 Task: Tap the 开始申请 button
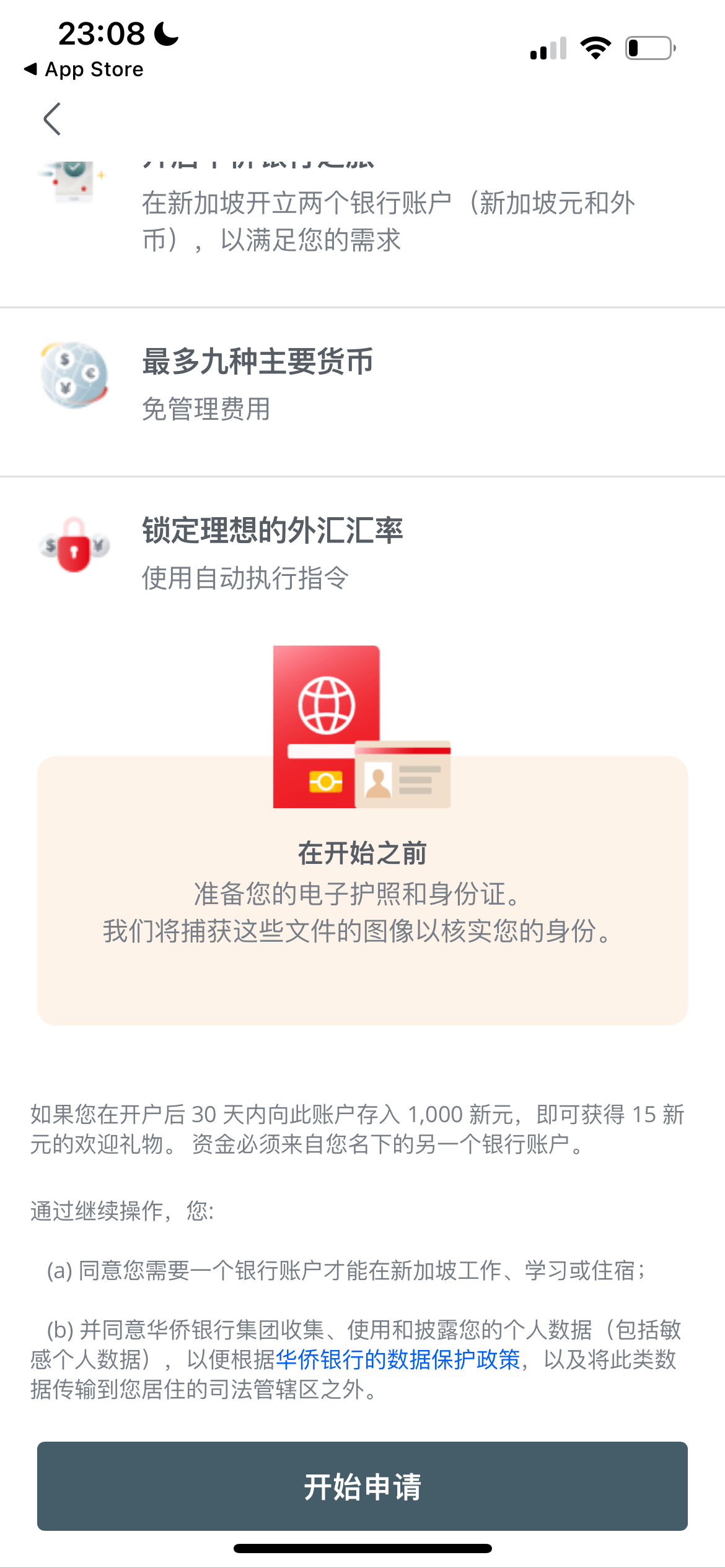[362, 1486]
